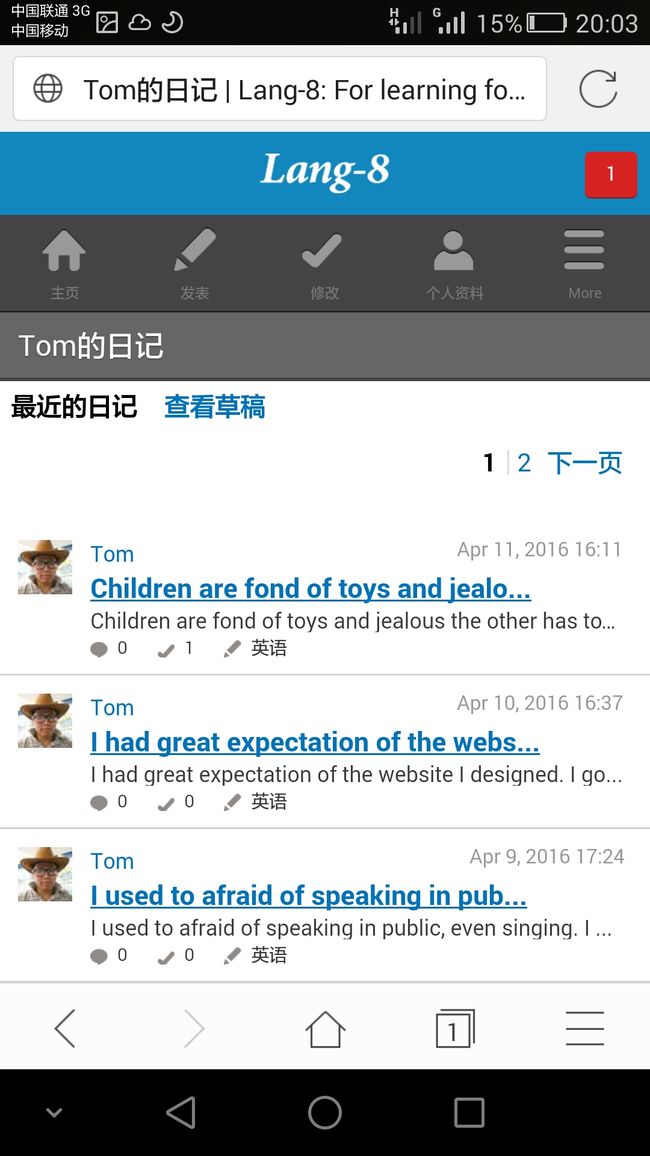The width and height of the screenshot is (650, 1156).
Task: Go to the 主页 home tab
Action: pos(65,264)
